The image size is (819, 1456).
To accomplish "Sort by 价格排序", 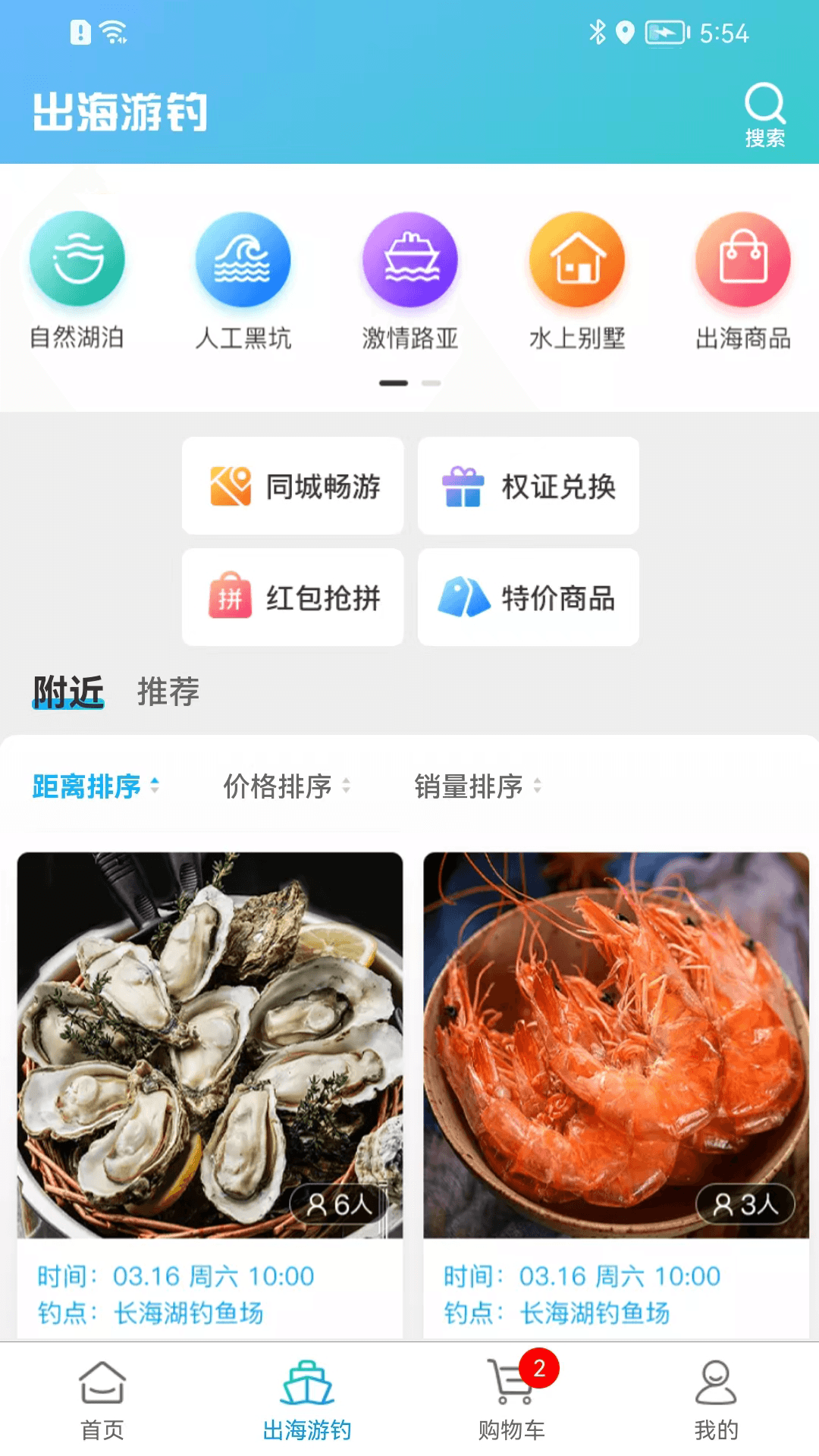I will click(287, 786).
